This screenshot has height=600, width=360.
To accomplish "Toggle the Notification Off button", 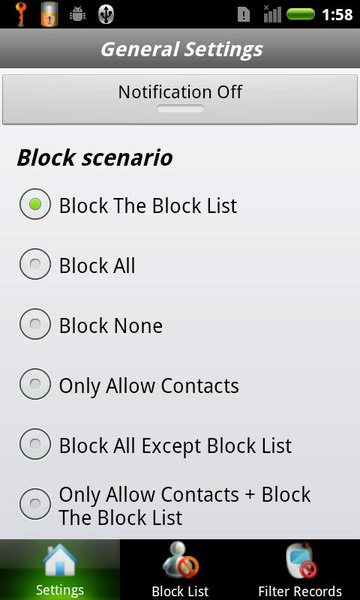I will [180, 99].
